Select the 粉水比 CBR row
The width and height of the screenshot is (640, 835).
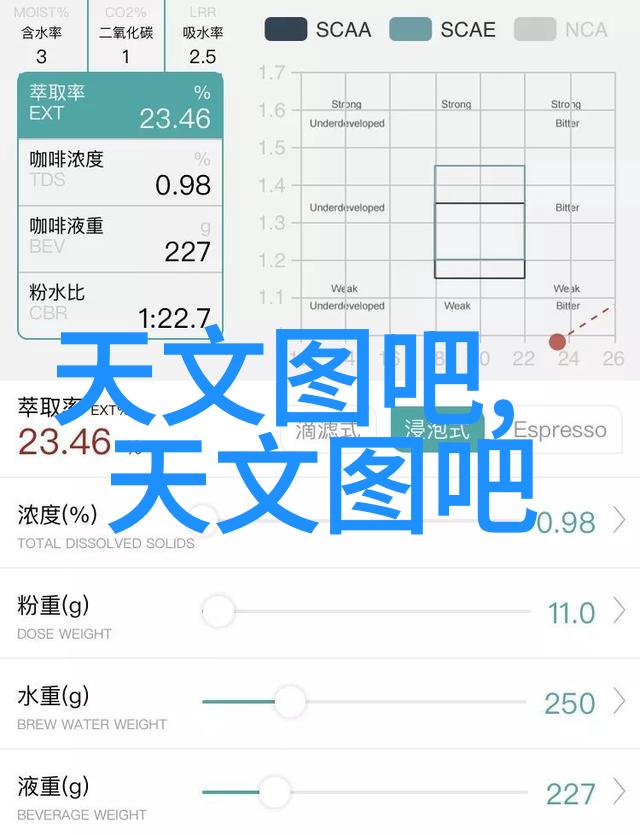click(x=119, y=304)
